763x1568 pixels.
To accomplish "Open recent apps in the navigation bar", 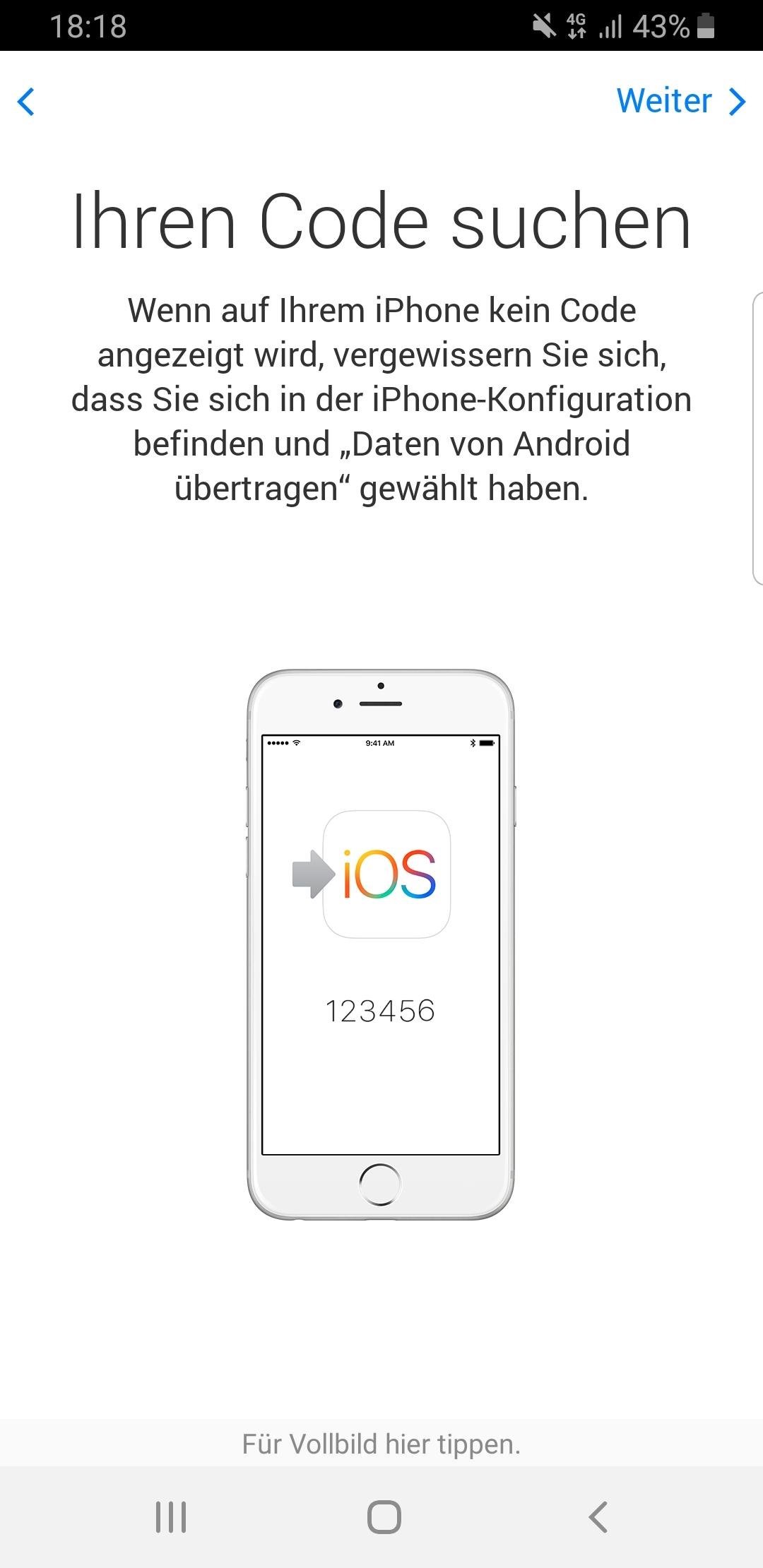I will point(171,1516).
